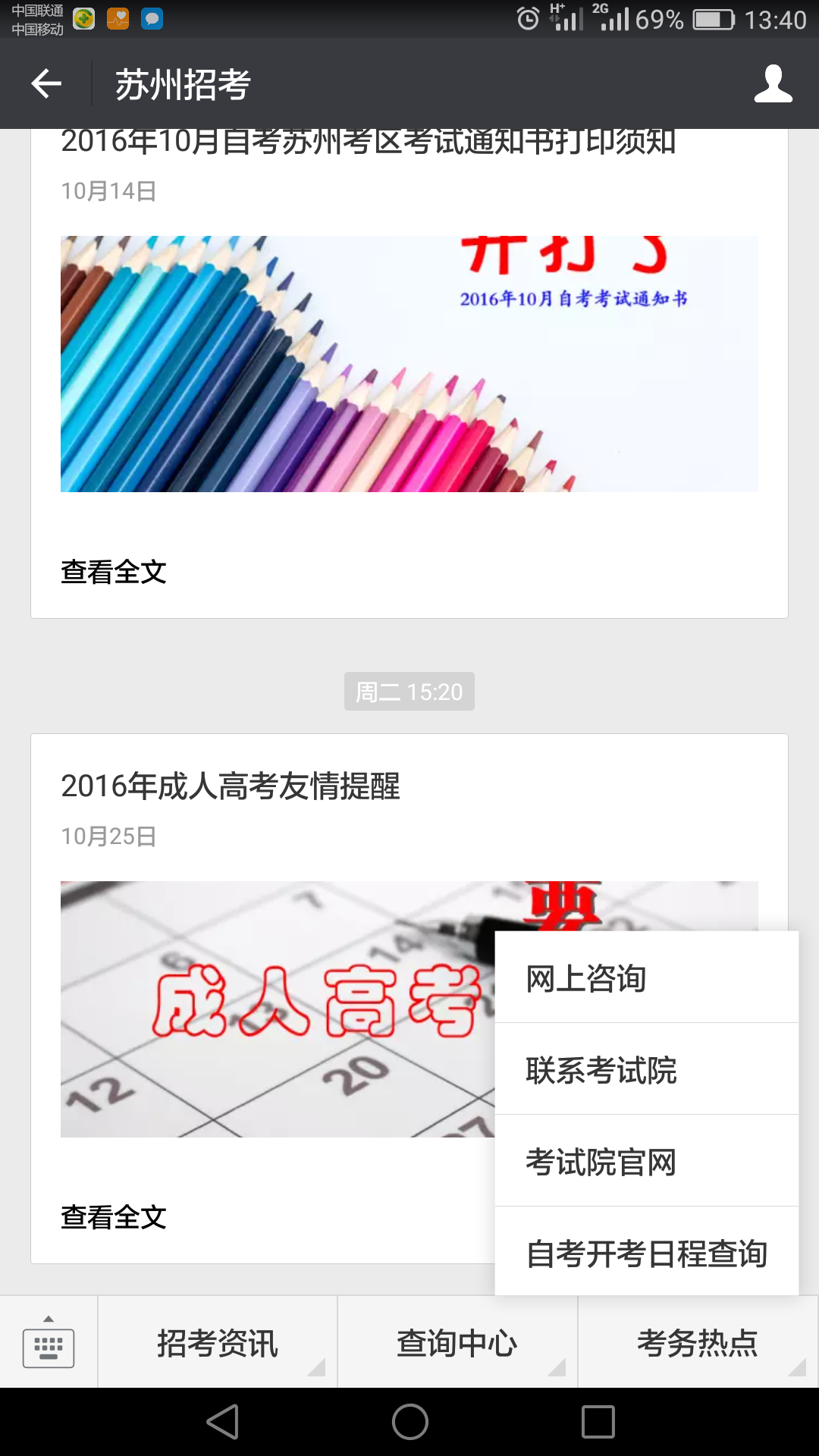Go to the system home screen

tap(409, 1422)
